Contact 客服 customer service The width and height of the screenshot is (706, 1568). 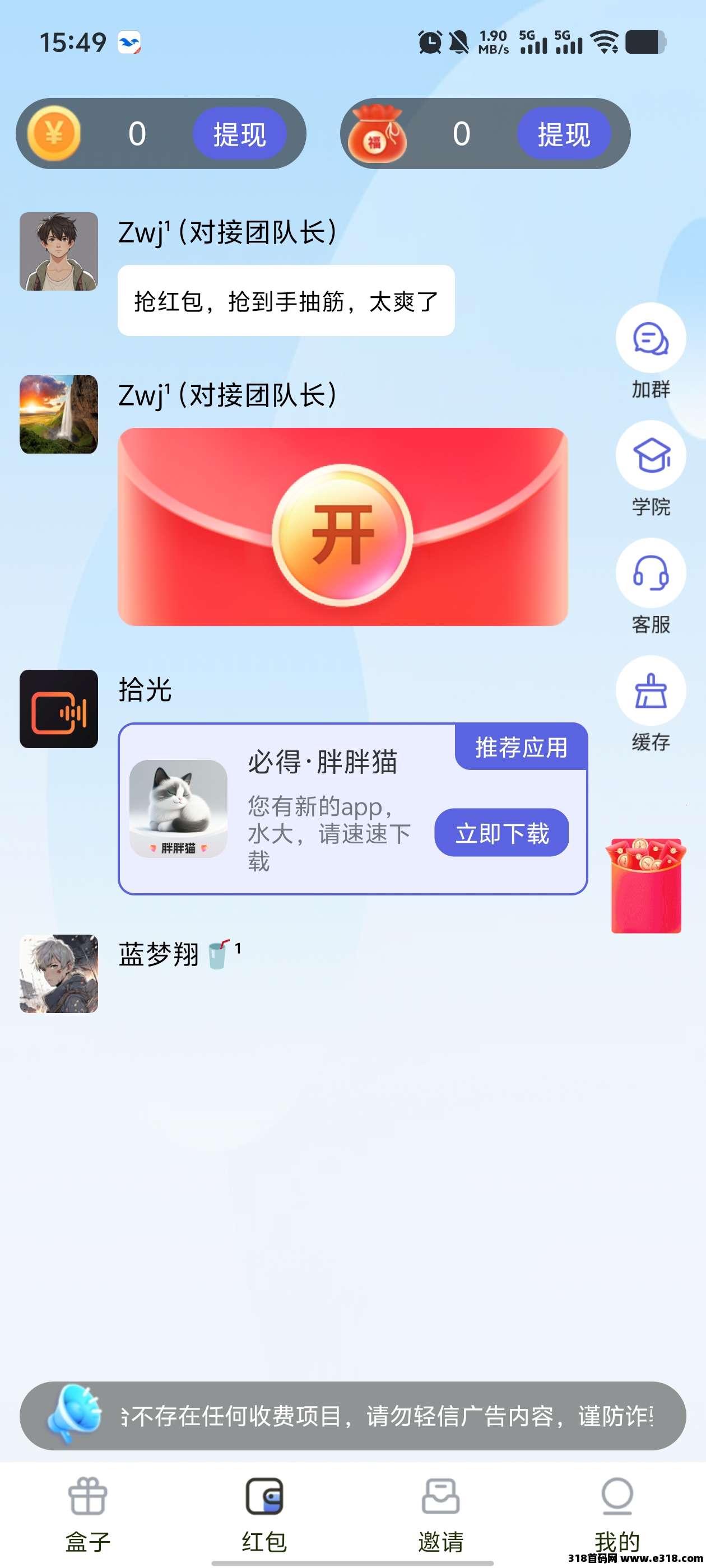pos(651,573)
